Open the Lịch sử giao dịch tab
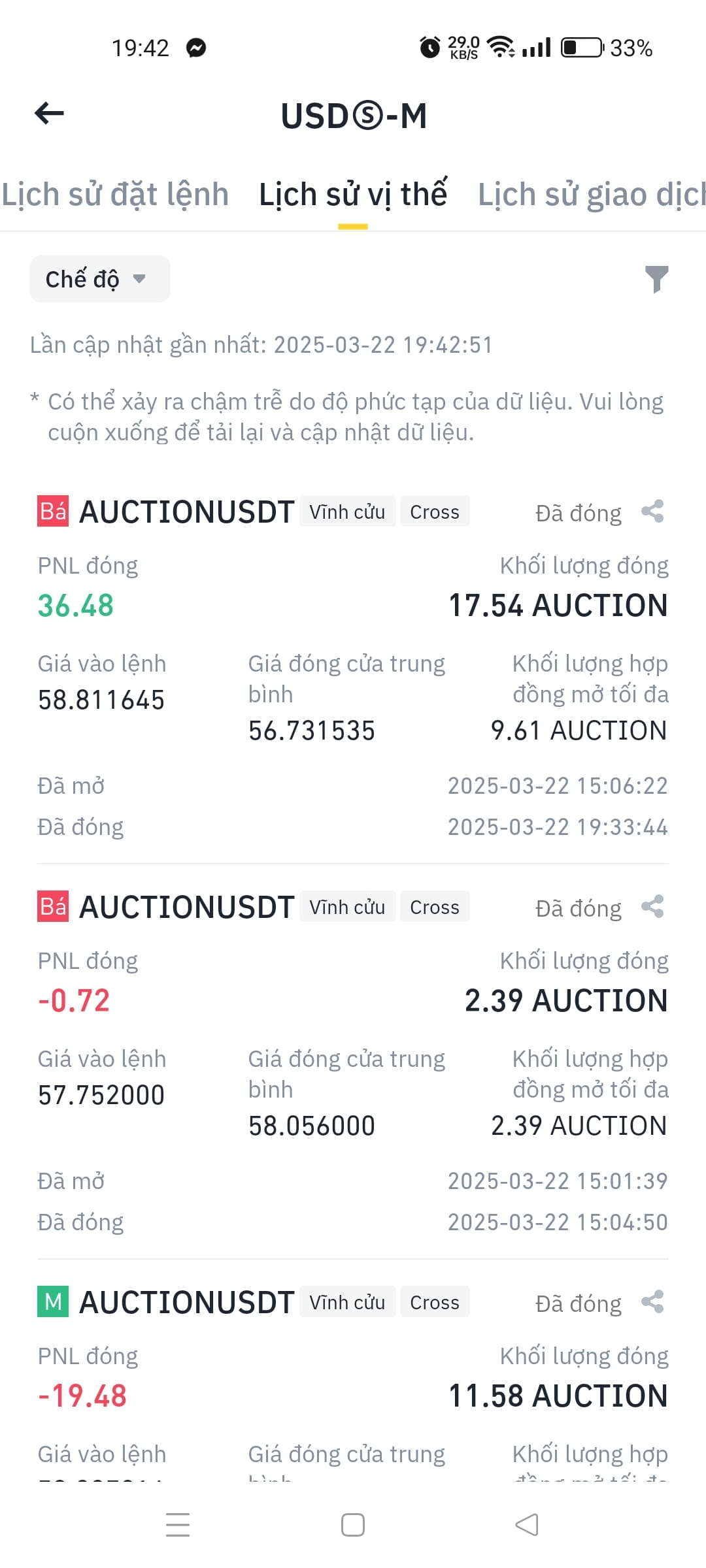This screenshot has width=706, height=1568. pos(592,195)
